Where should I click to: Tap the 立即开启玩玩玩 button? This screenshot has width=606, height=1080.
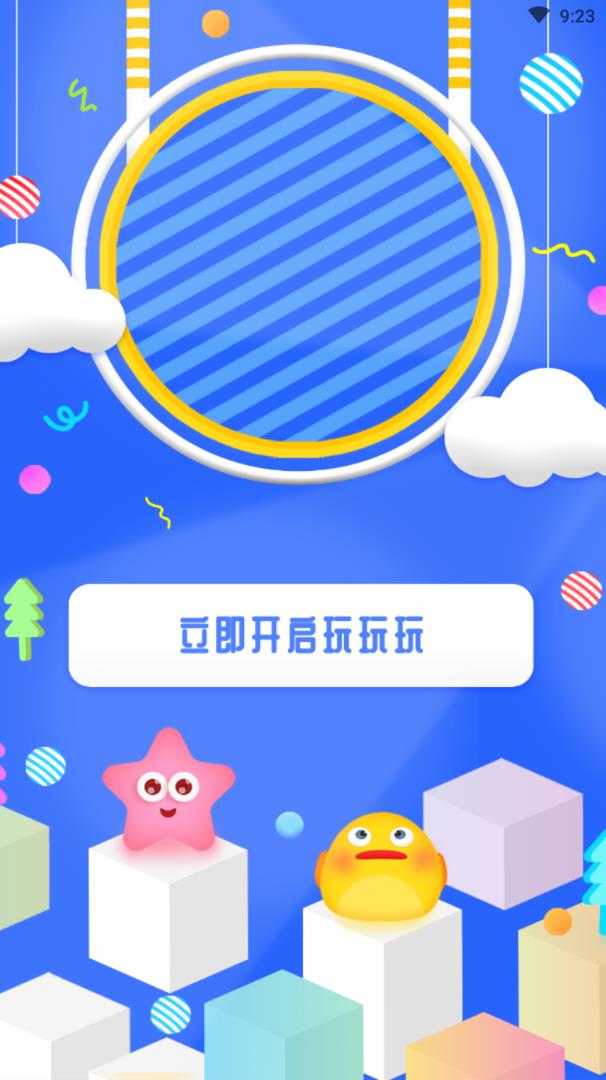(x=301, y=636)
